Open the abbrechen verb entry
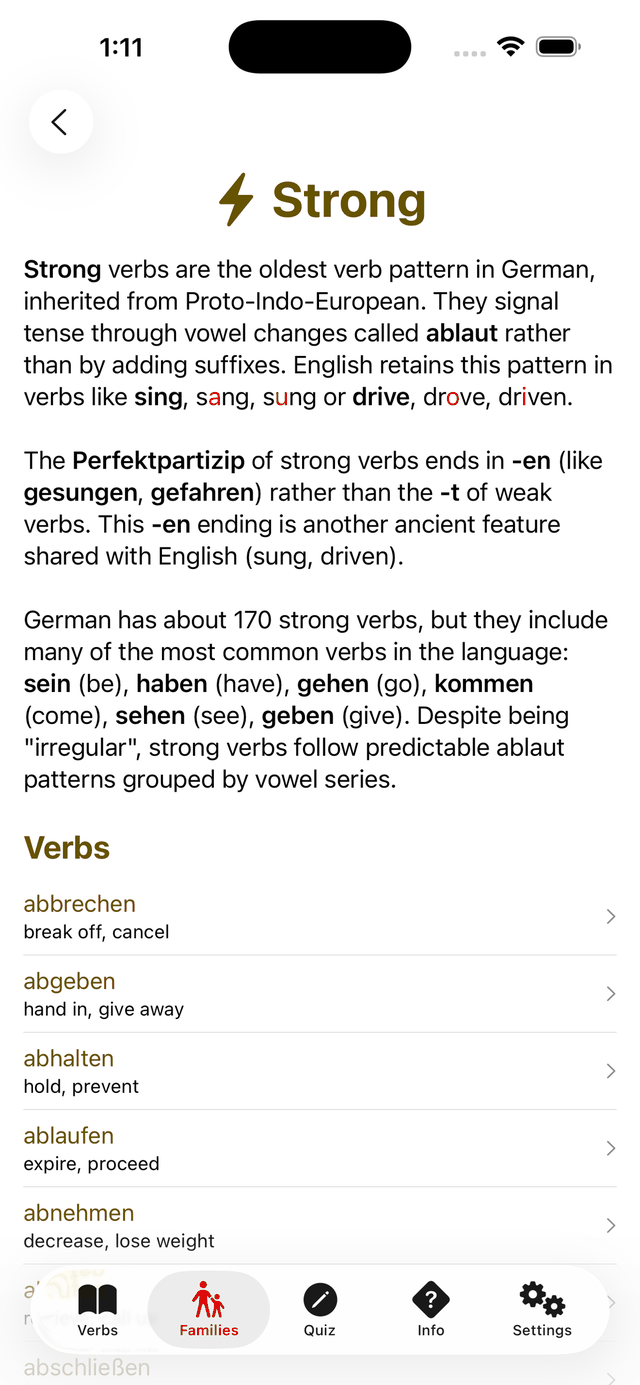Screen dimensions: 640x1385 click(320, 917)
